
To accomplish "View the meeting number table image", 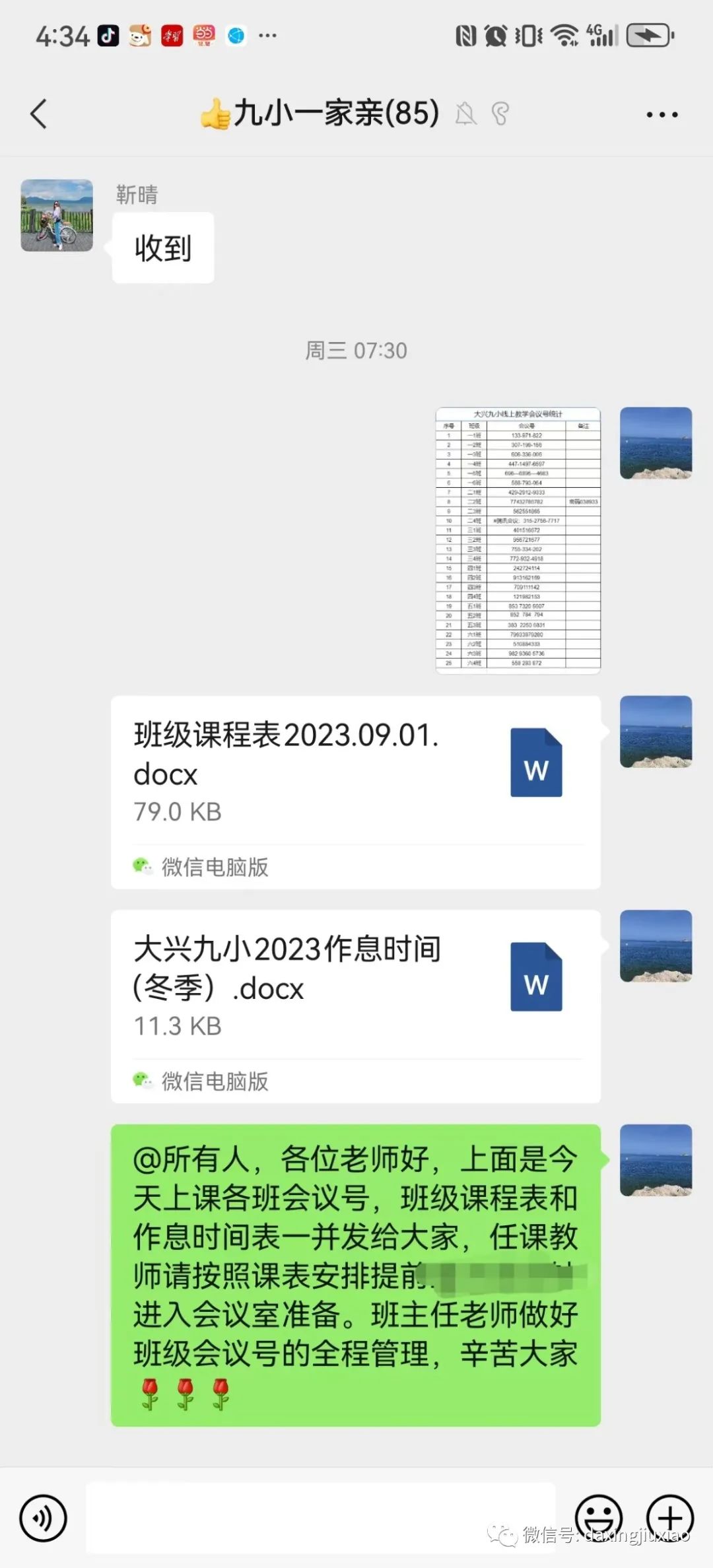I will [x=518, y=540].
